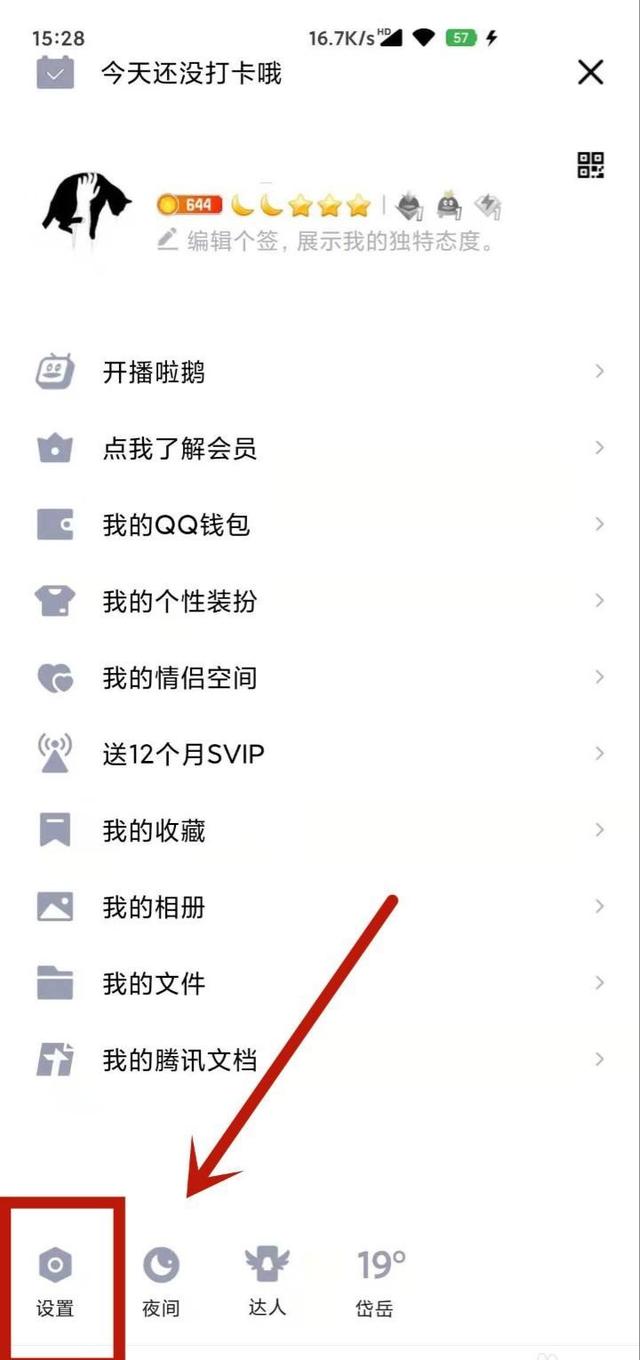
Task: Open 我的个性装扮
Action: click(180, 601)
